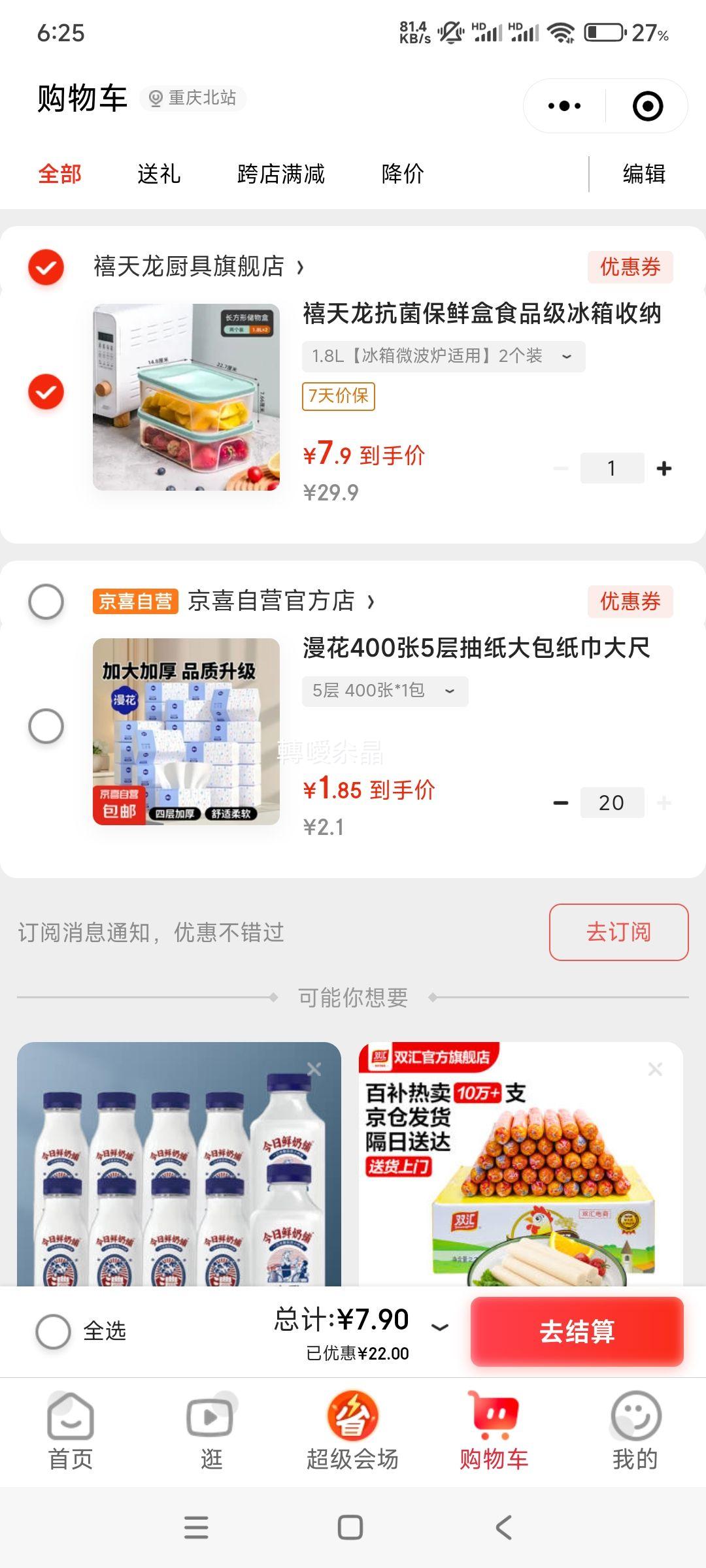Image resolution: width=706 pixels, height=1568 pixels.
Task: Dismiss the 双汇官方旗舰店 recommendation card
Action: coord(655,1069)
